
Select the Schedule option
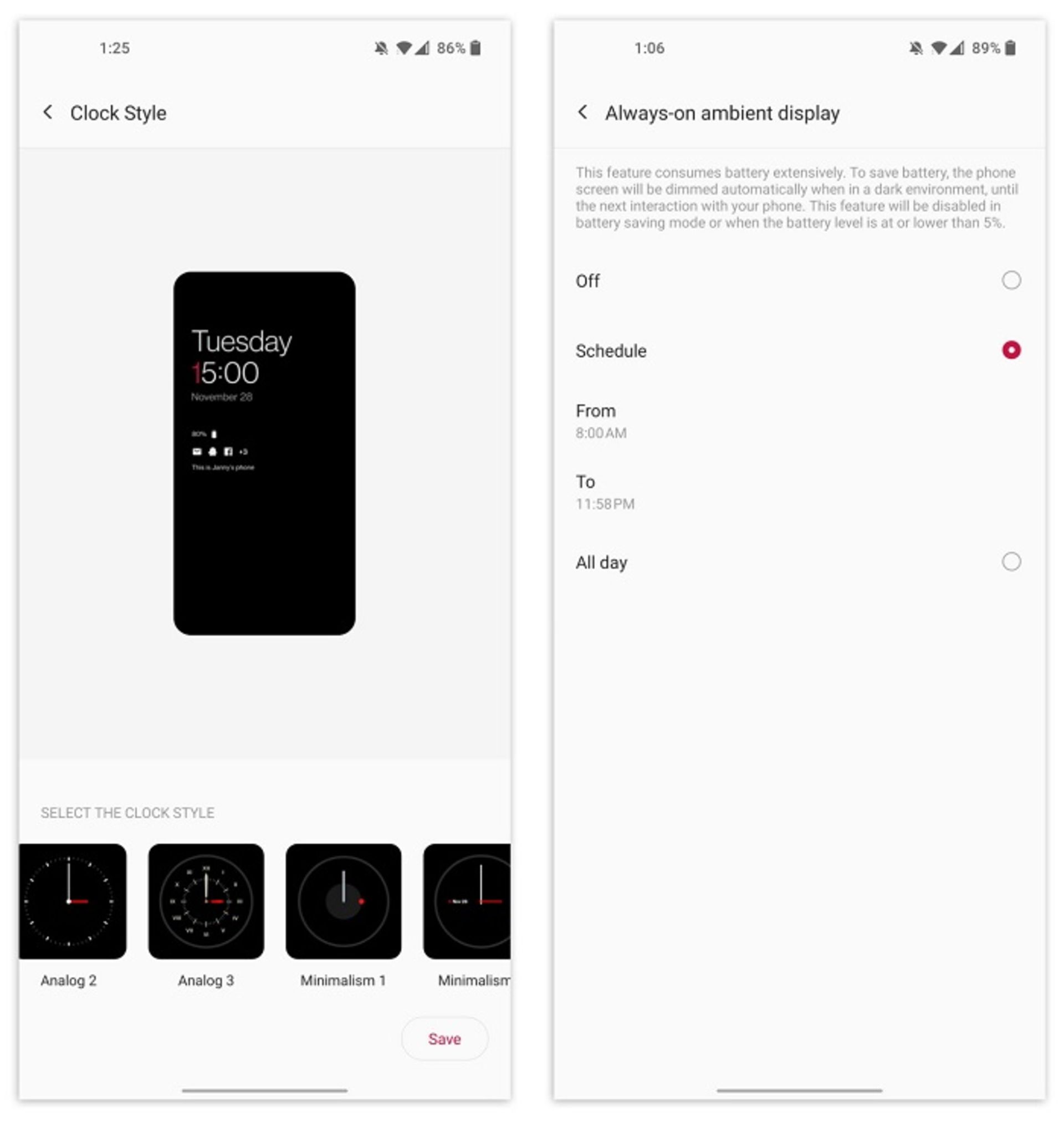tap(1011, 350)
